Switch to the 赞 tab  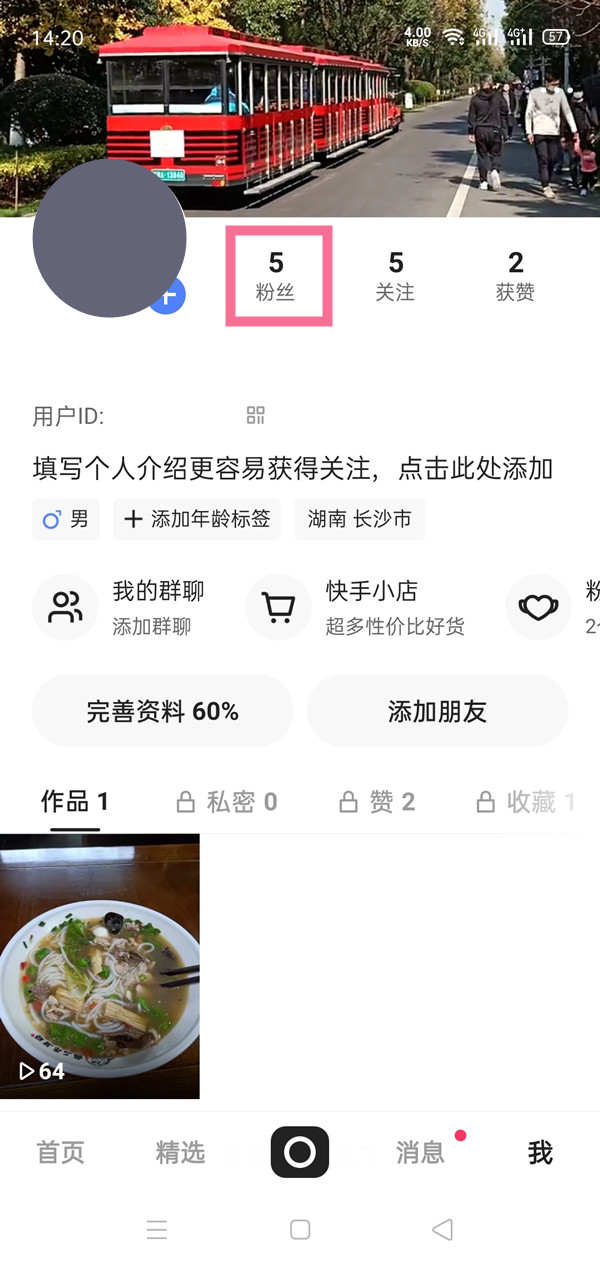(x=378, y=801)
